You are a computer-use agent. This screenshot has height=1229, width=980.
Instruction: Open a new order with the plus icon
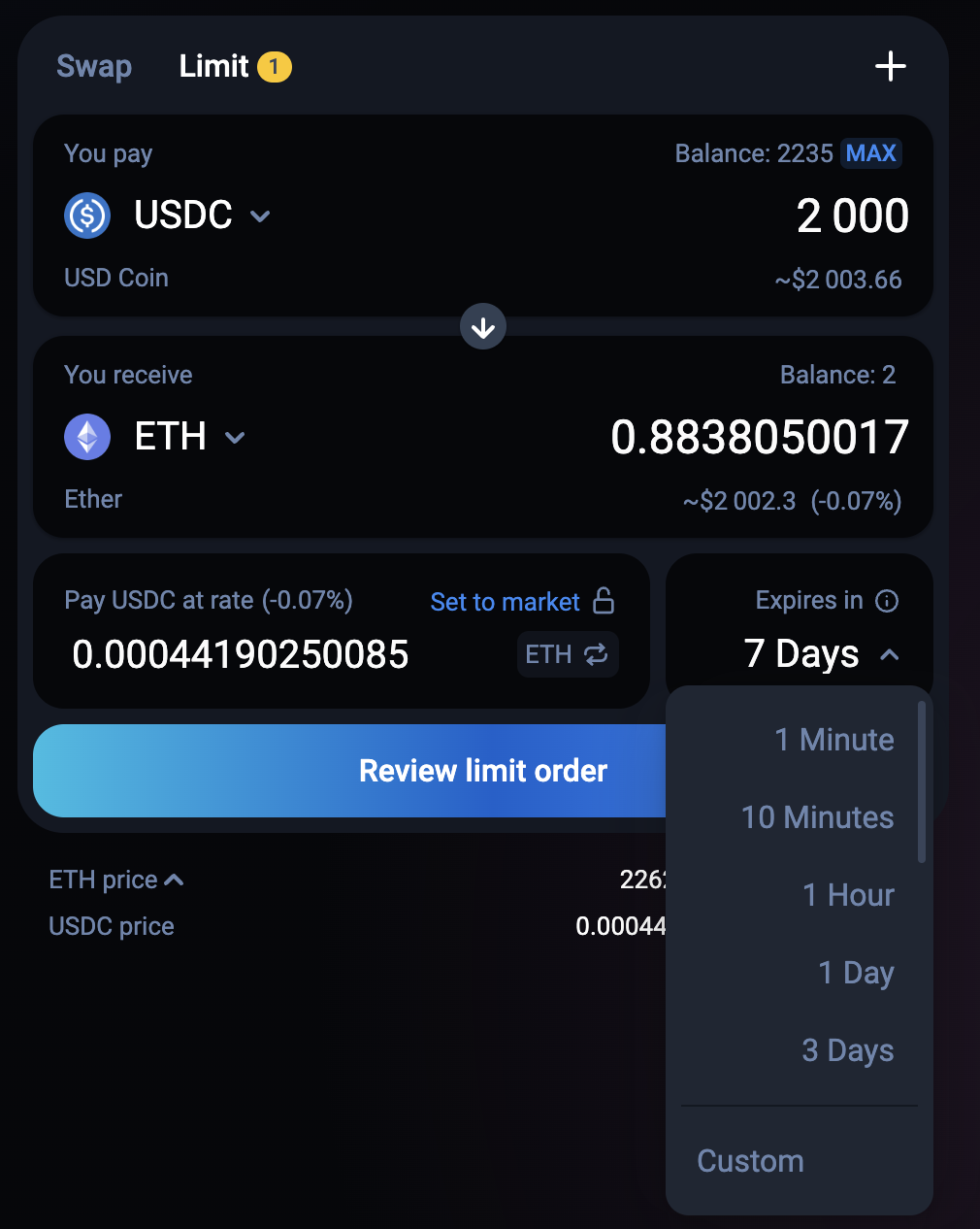890,66
